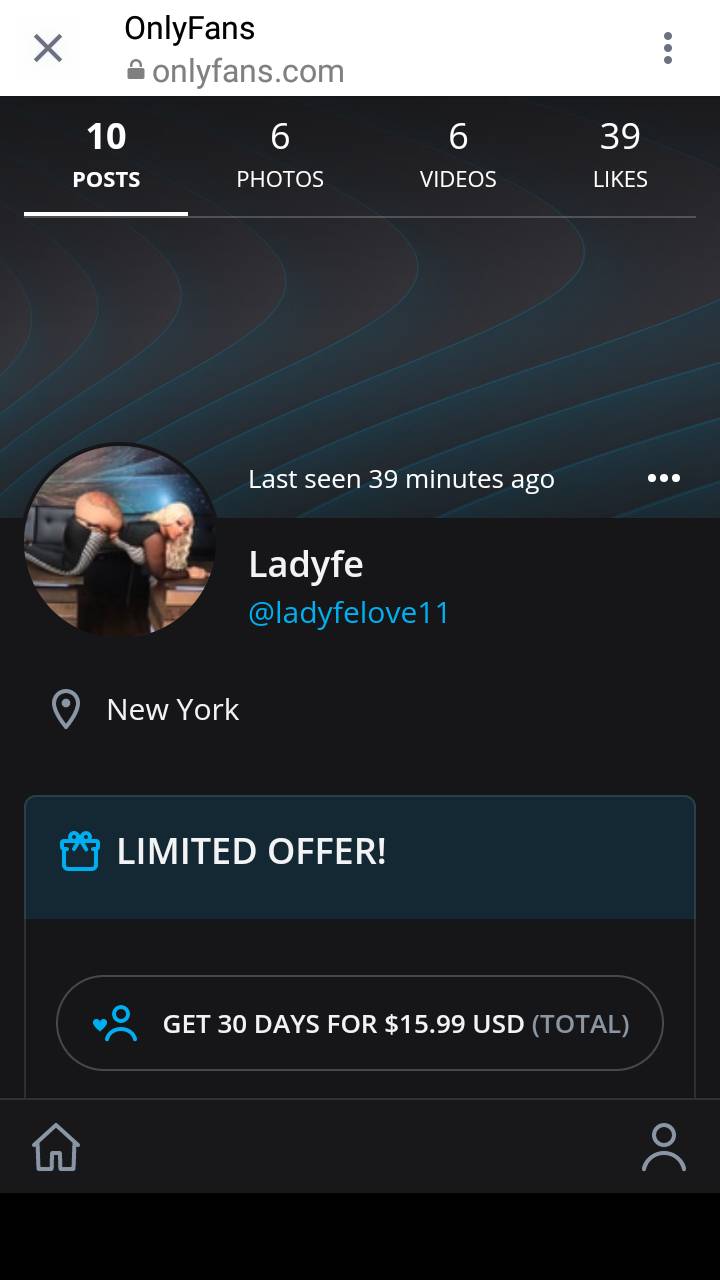Click the padlock icon next to onlyfans.com

tap(135, 71)
